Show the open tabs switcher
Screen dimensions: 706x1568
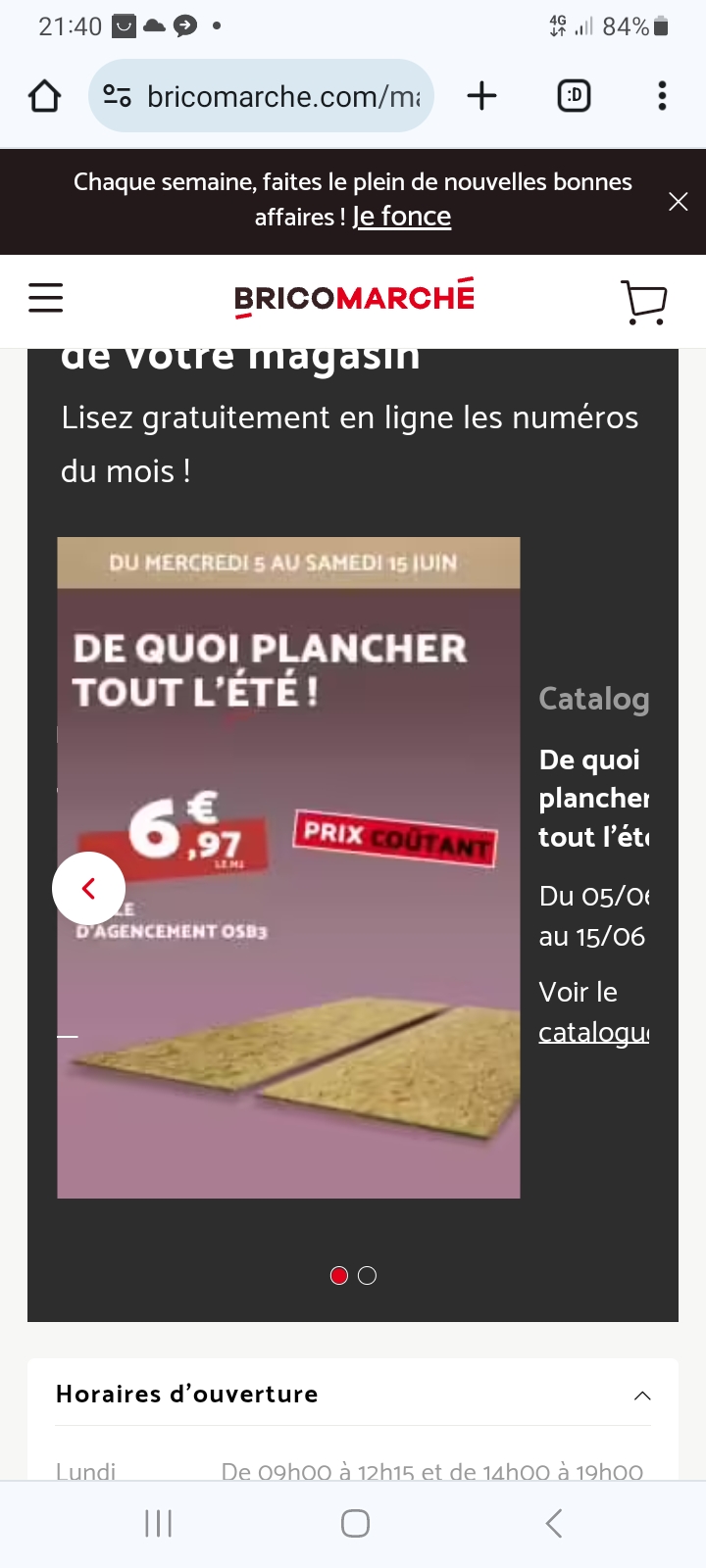(x=574, y=96)
